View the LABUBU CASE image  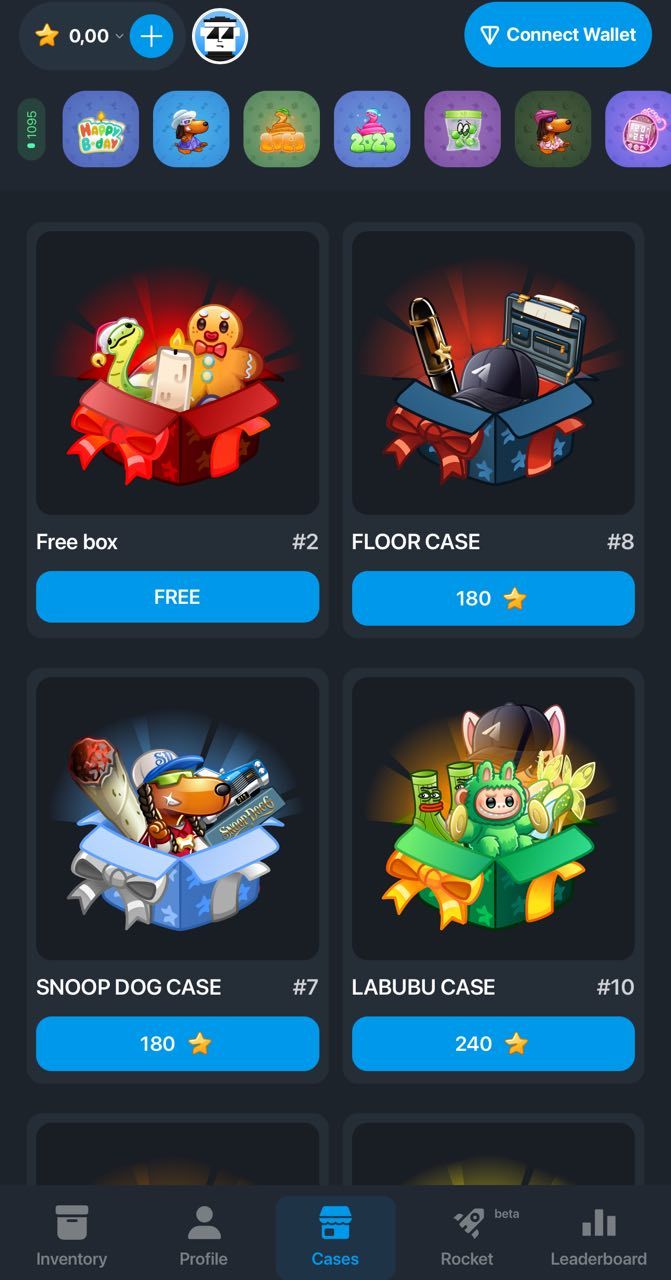(493, 818)
